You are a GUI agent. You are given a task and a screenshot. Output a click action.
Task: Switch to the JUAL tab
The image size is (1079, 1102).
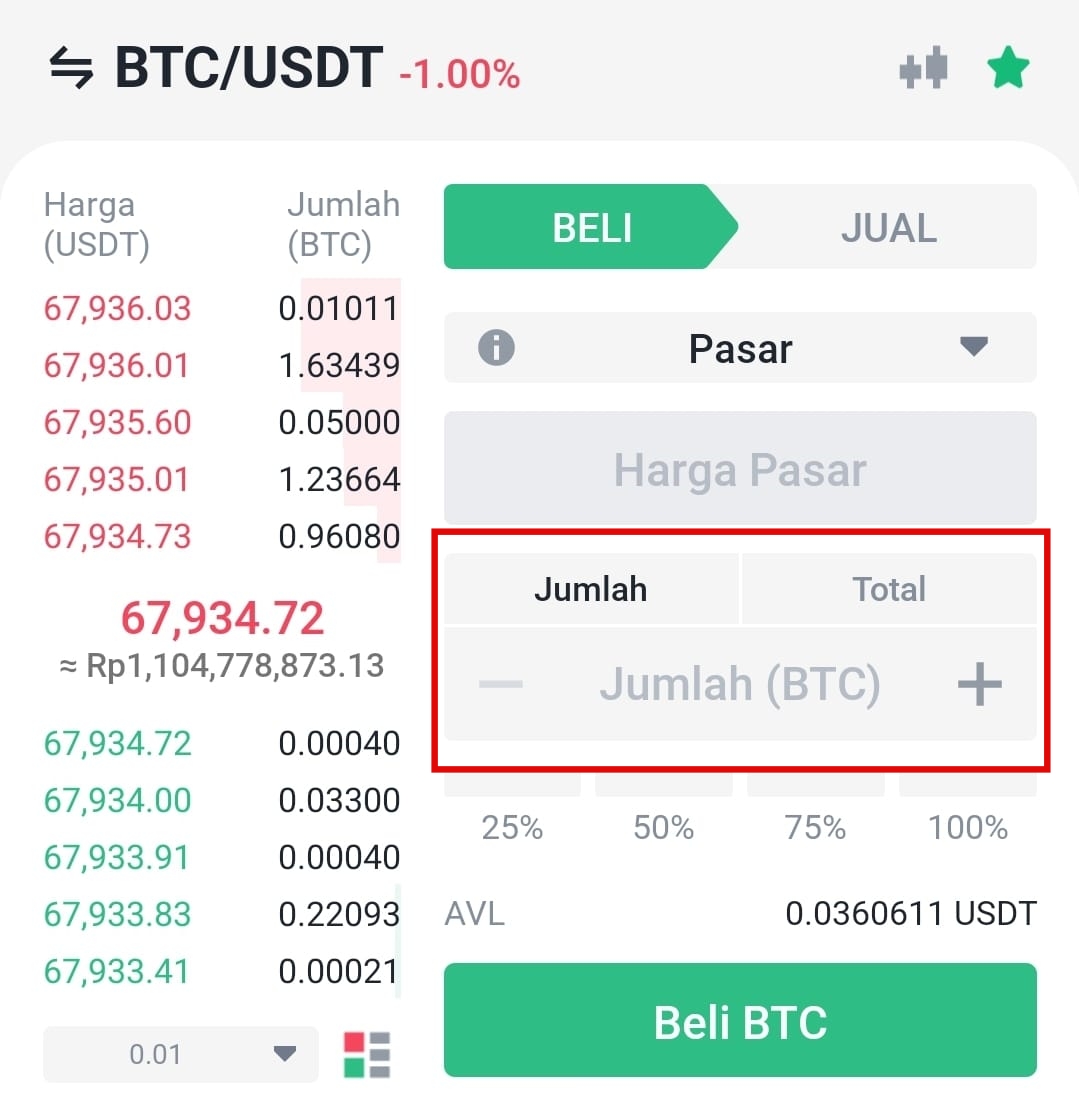coord(888,228)
